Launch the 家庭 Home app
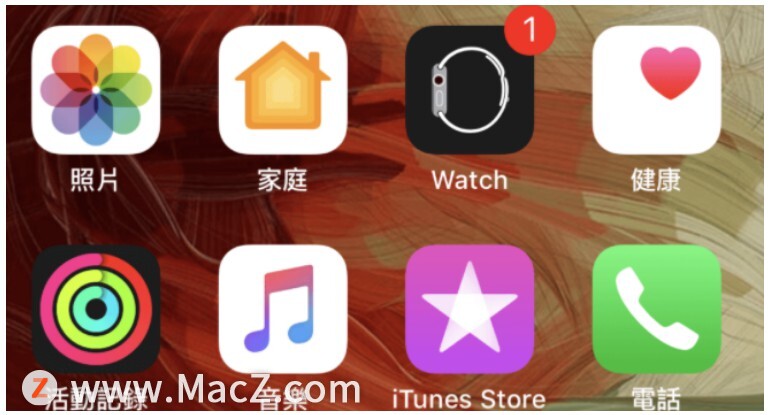Image resolution: width=770 pixels, height=415 pixels. [x=282, y=90]
